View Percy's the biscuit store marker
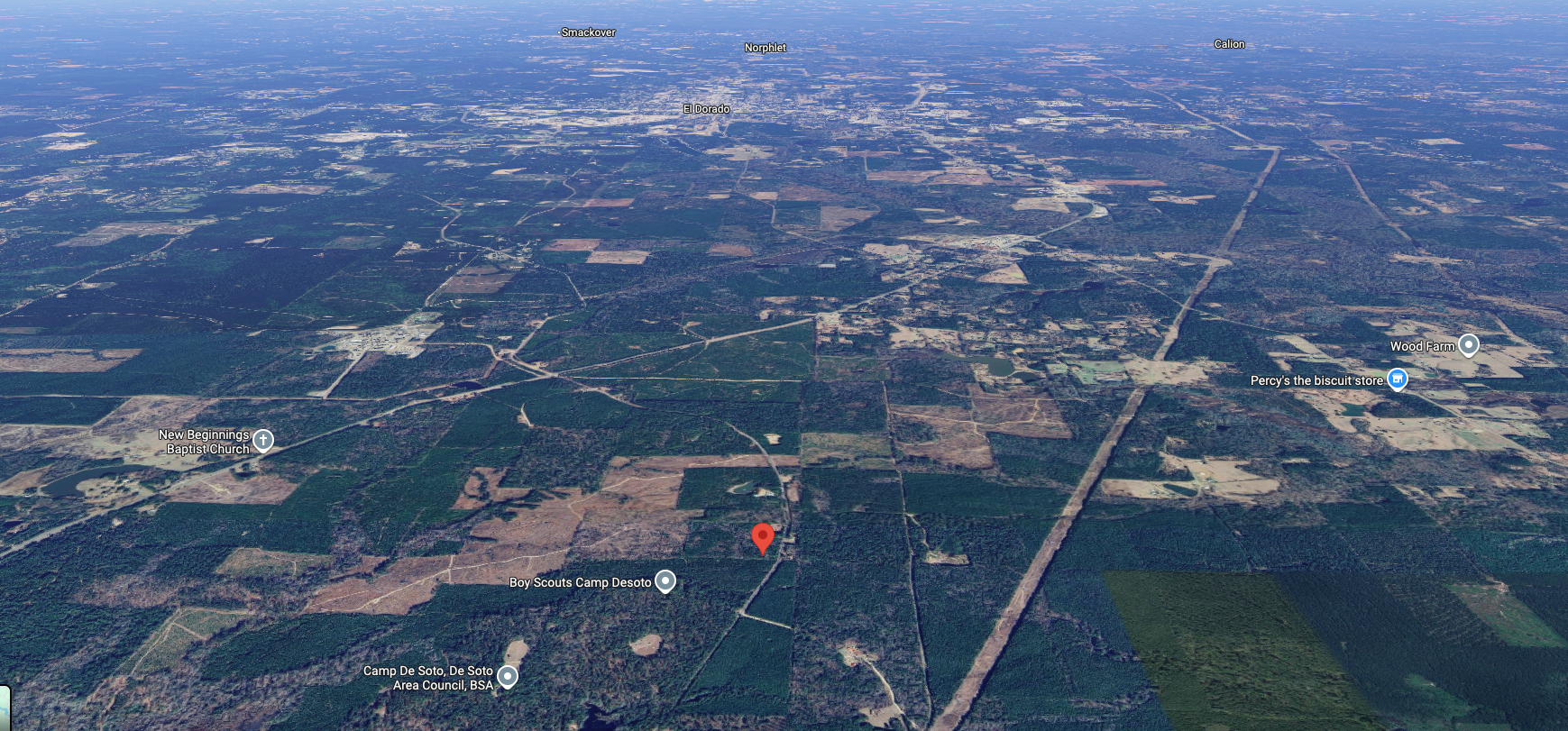The width and height of the screenshot is (1568, 731). tap(1397, 379)
